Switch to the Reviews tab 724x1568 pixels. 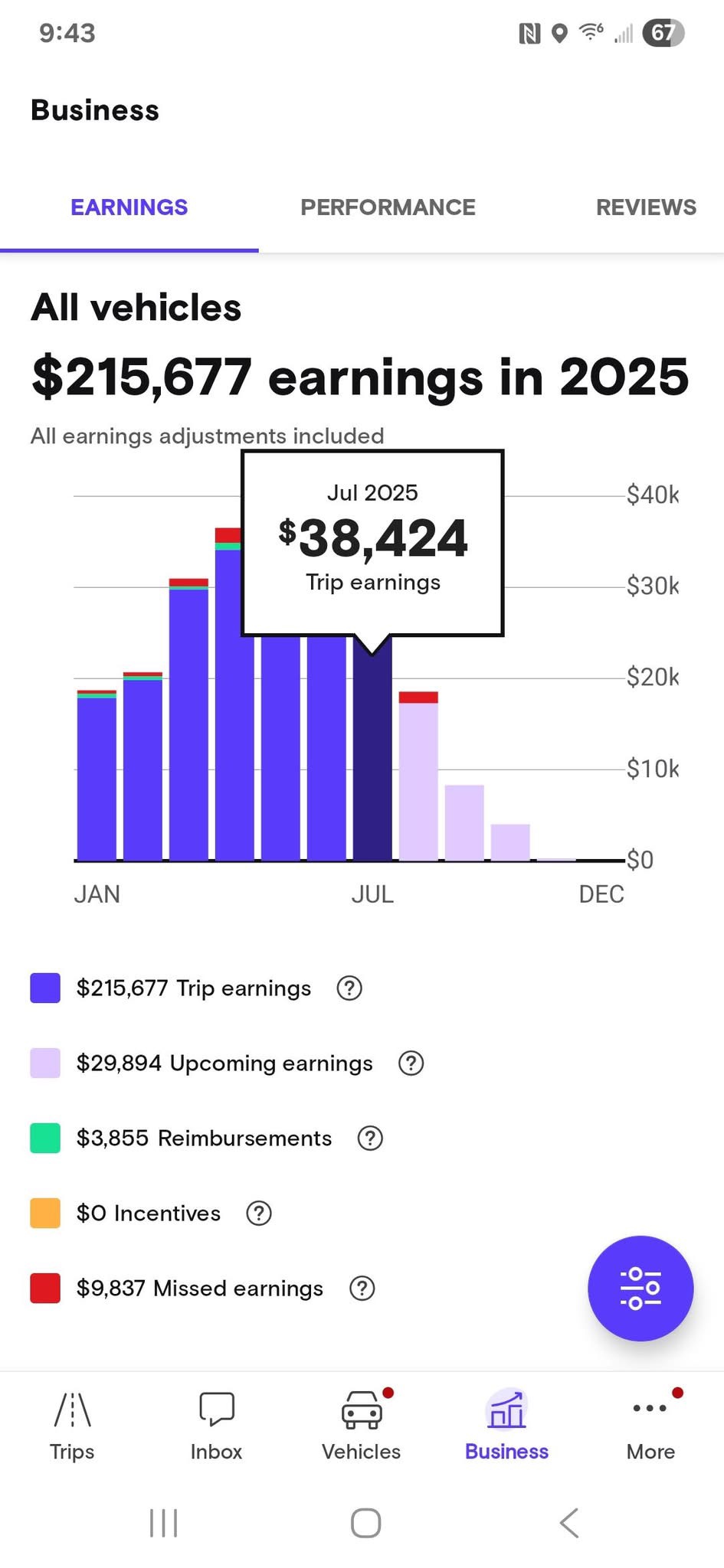646,207
